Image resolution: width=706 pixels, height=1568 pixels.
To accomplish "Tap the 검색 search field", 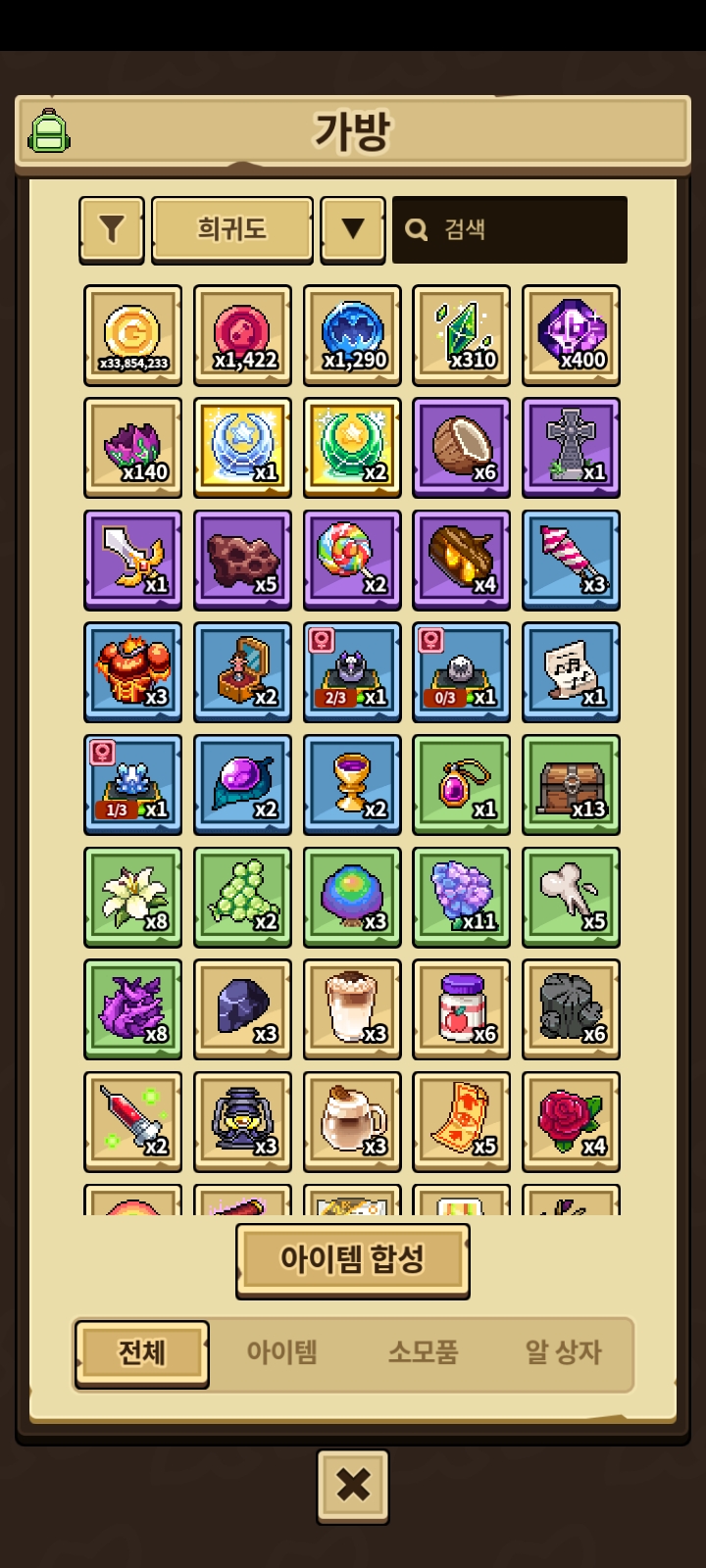I will point(510,229).
